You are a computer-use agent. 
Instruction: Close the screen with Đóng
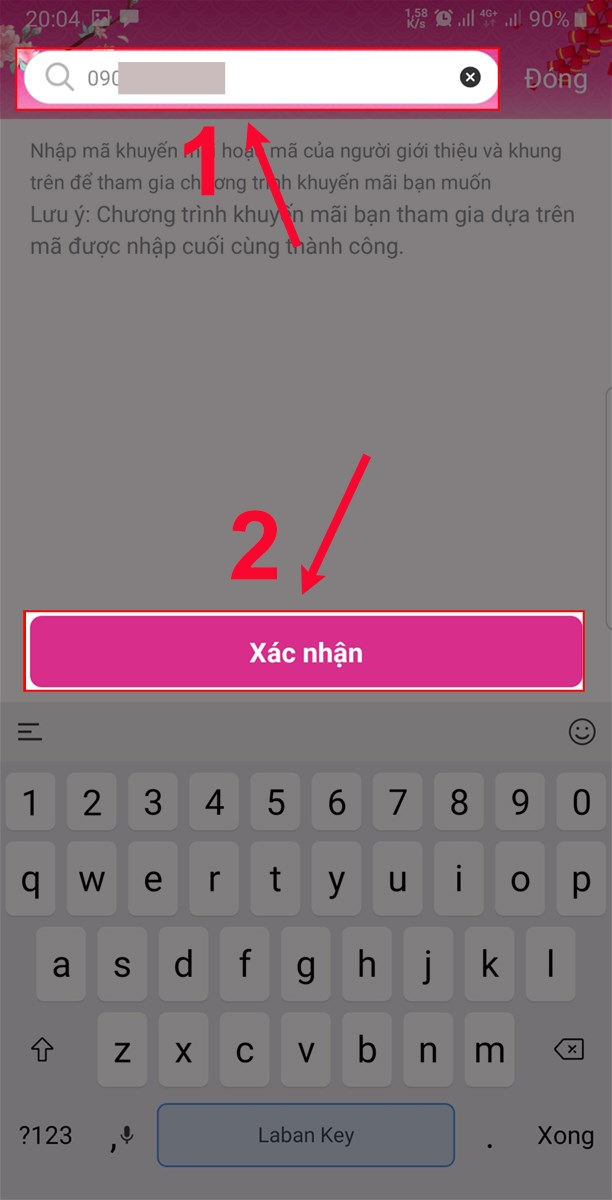coord(556,78)
